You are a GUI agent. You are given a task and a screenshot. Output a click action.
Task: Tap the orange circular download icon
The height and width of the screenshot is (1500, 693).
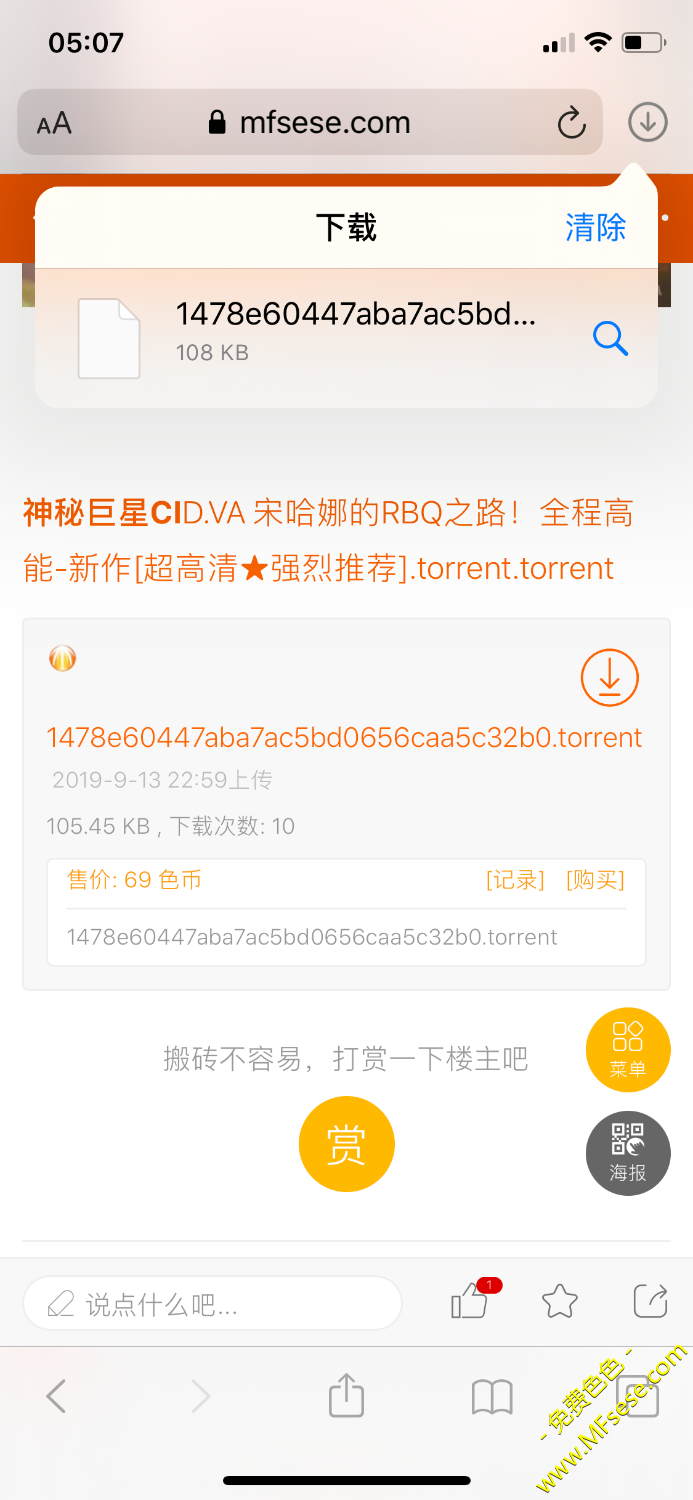coord(609,677)
